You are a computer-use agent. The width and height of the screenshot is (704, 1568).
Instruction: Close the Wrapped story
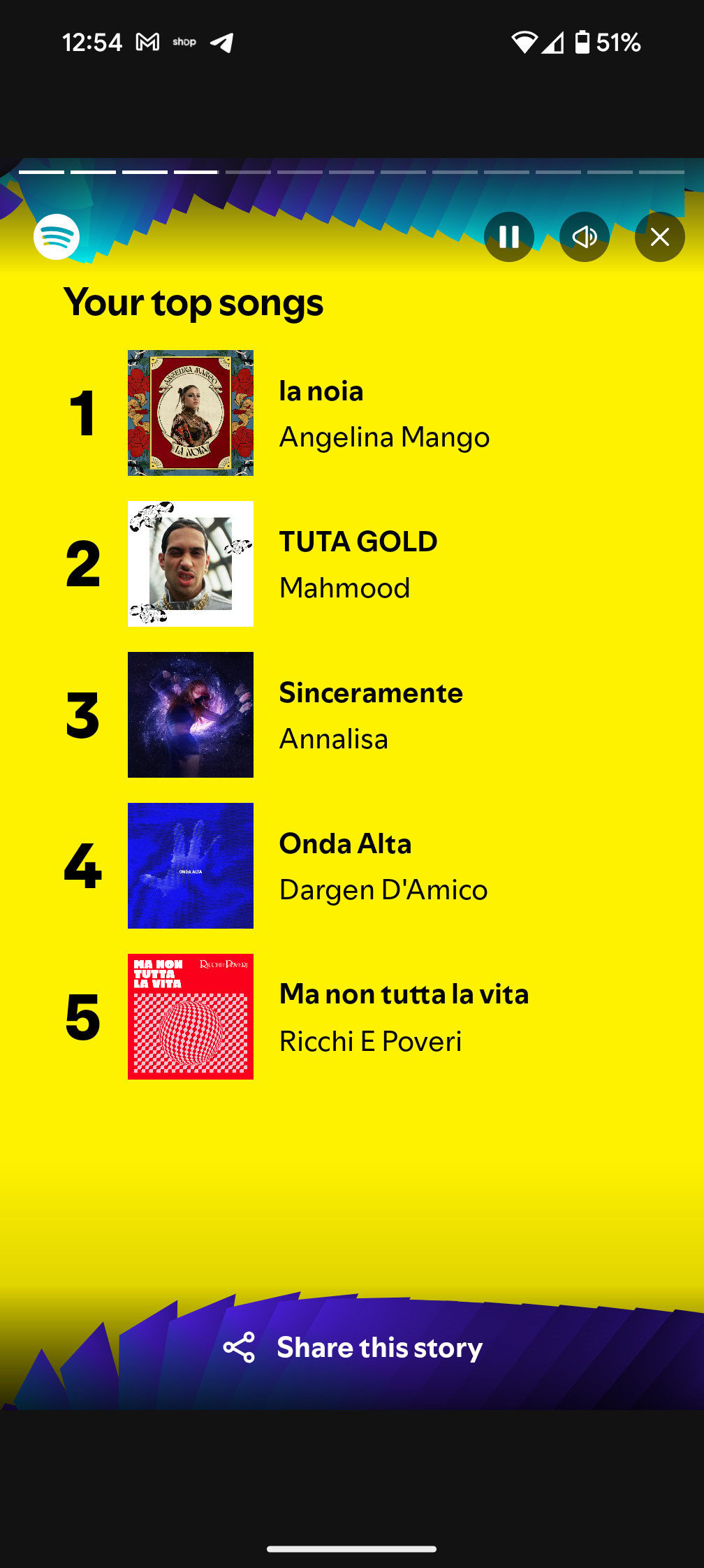point(659,237)
